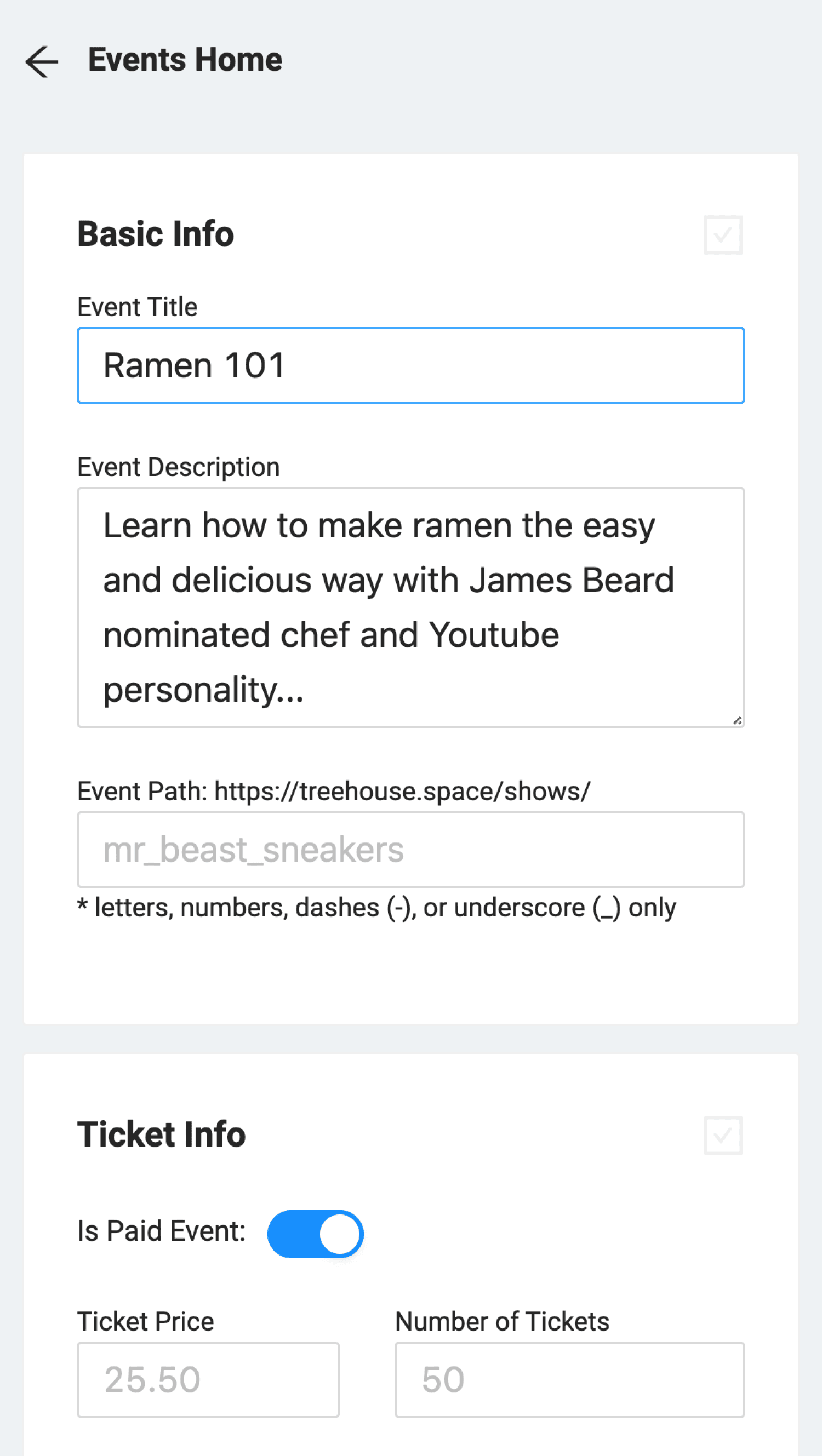Enter a value in Ticket Price
Screen dimensions: 822x1456
click(208, 1380)
